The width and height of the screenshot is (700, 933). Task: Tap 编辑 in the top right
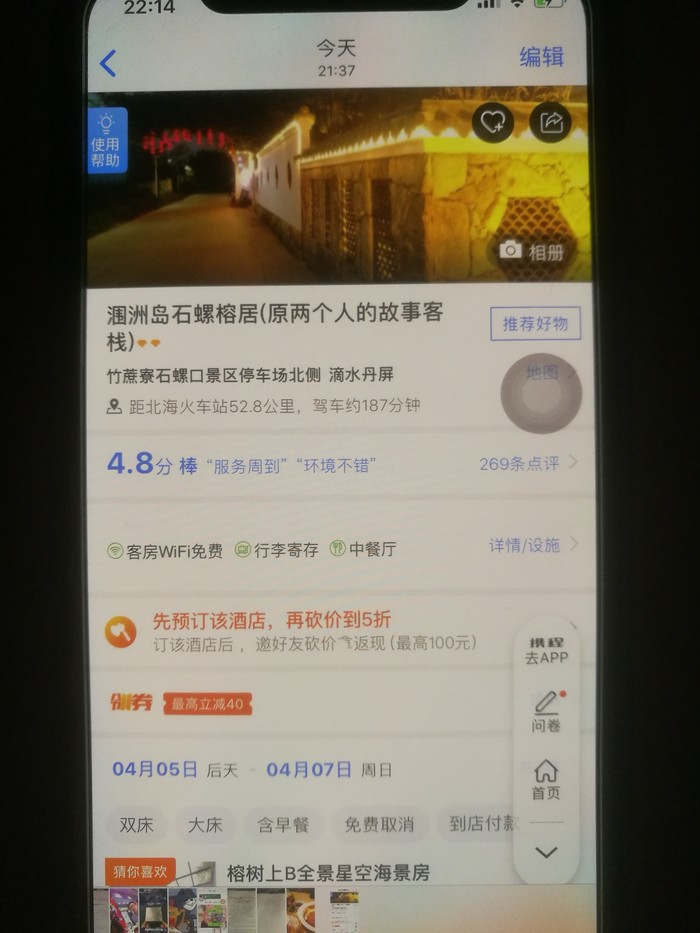click(x=541, y=57)
